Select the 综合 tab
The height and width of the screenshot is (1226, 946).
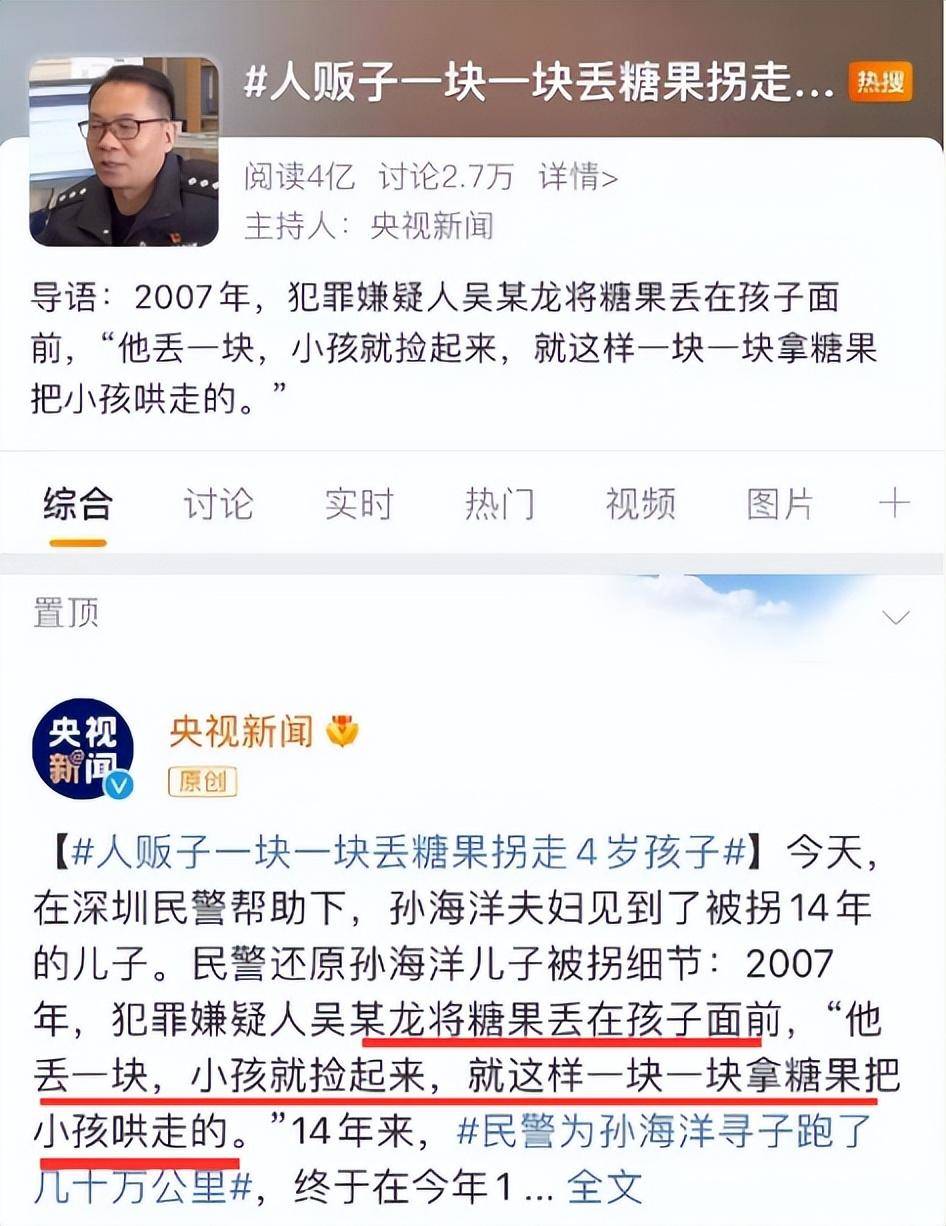coord(78,503)
